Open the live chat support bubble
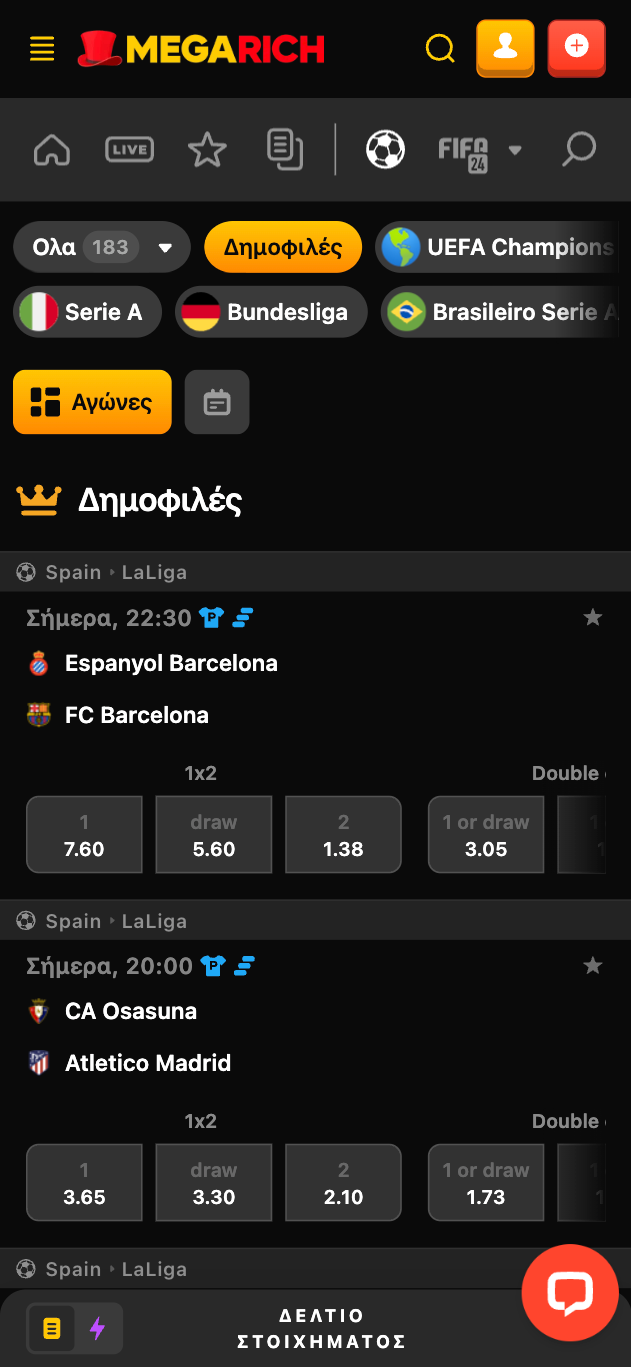631x1367 pixels. 570,1293
